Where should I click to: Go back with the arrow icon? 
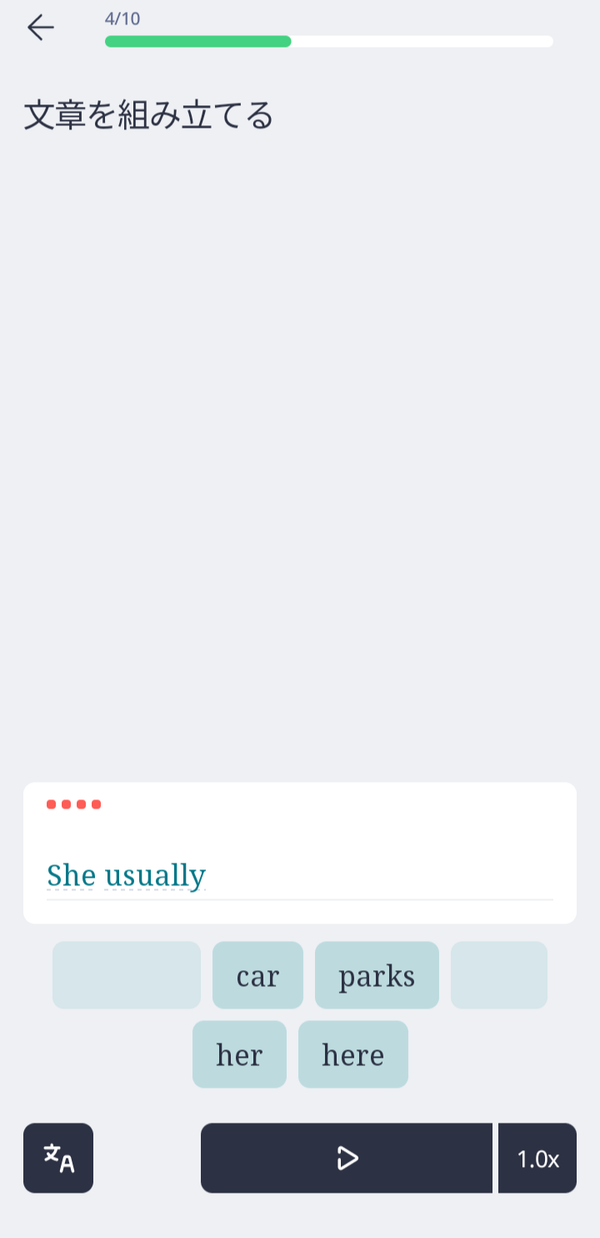pyautogui.click(x=40, y=28)
